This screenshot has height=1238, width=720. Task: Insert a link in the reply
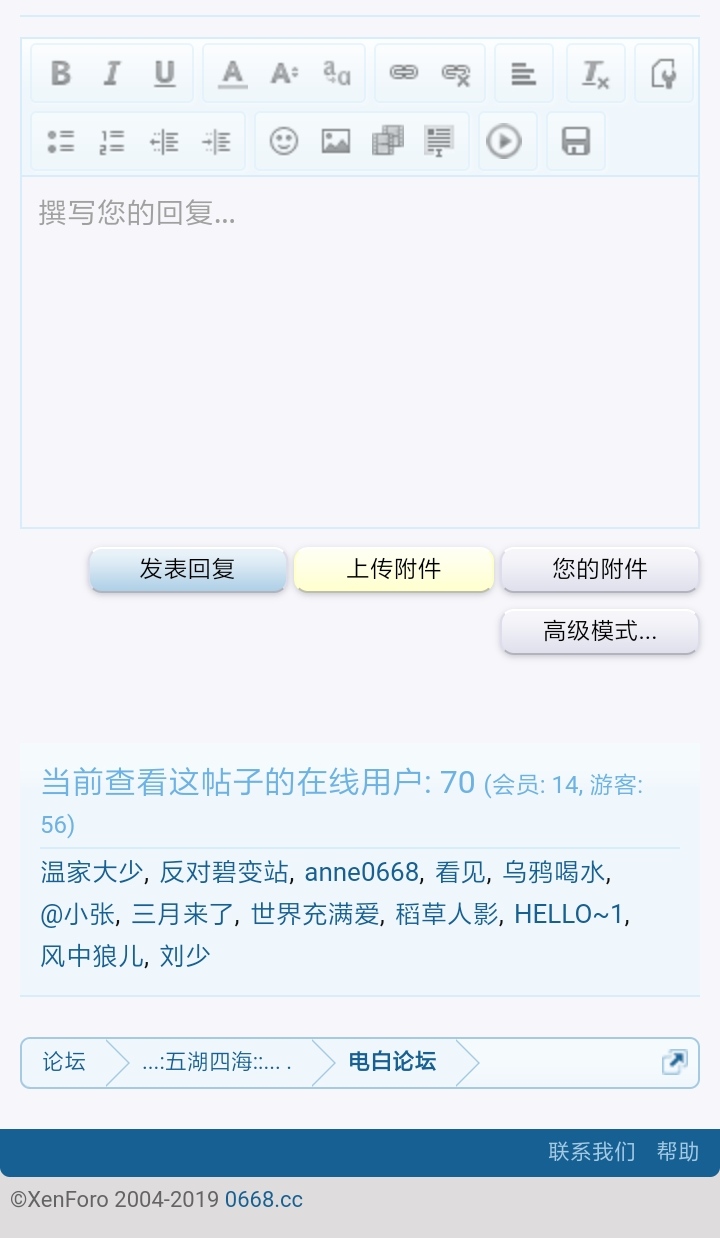[404, 73]
